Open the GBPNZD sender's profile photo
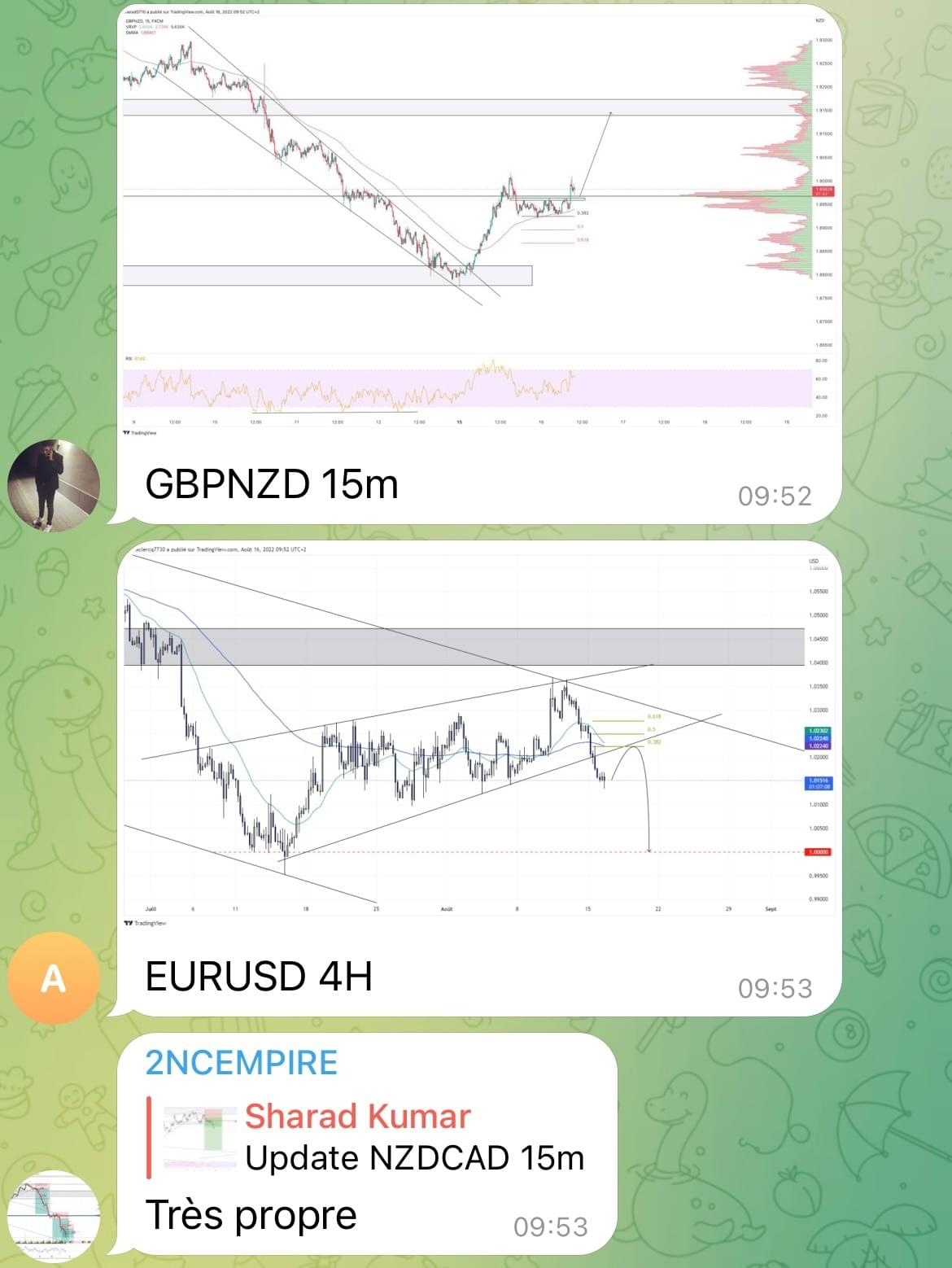Viewport: 952px width, 1268px height. (x=54, y=486)
